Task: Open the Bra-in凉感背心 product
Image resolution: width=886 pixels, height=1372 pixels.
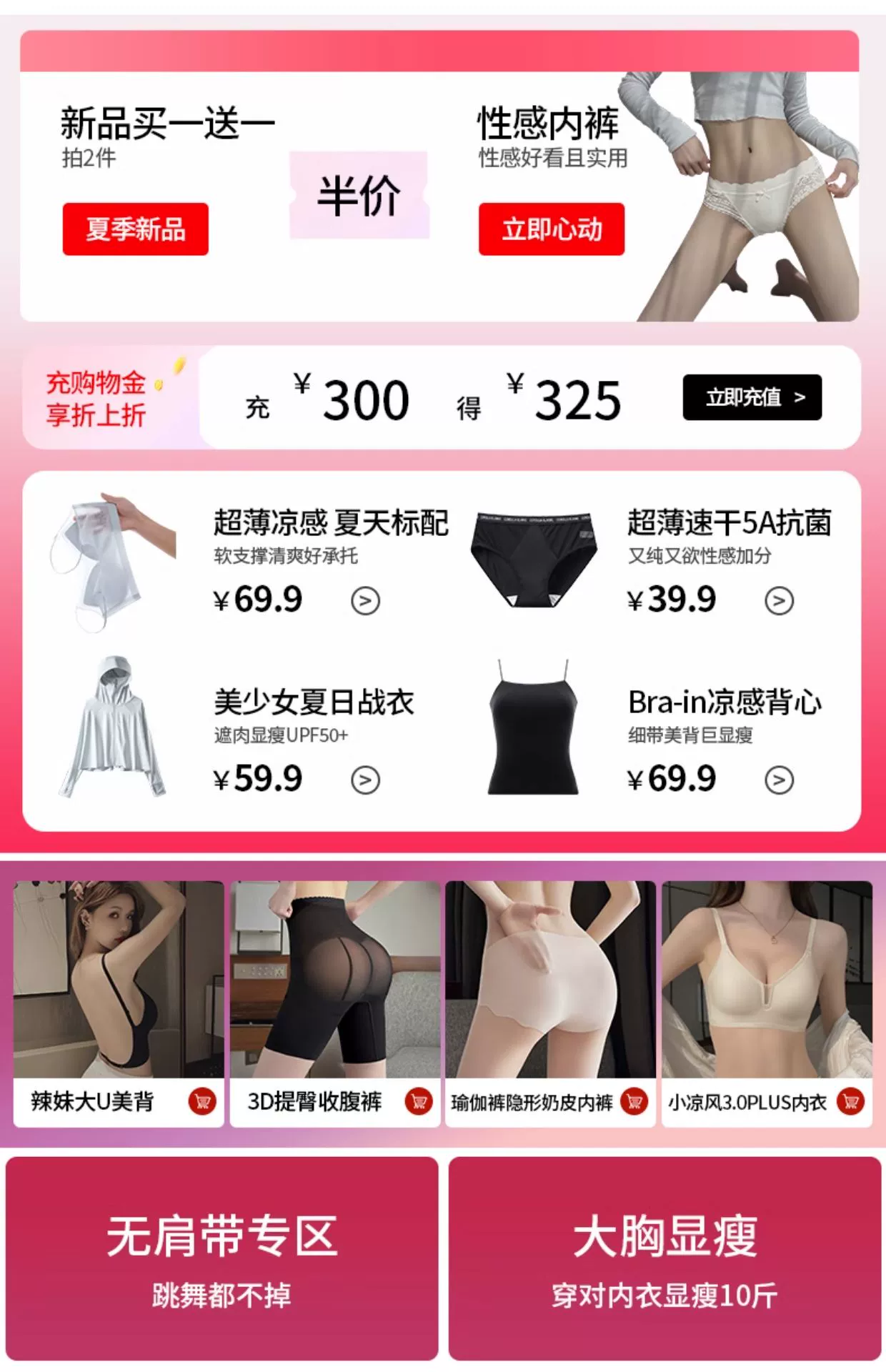Action: click(779, 780)
